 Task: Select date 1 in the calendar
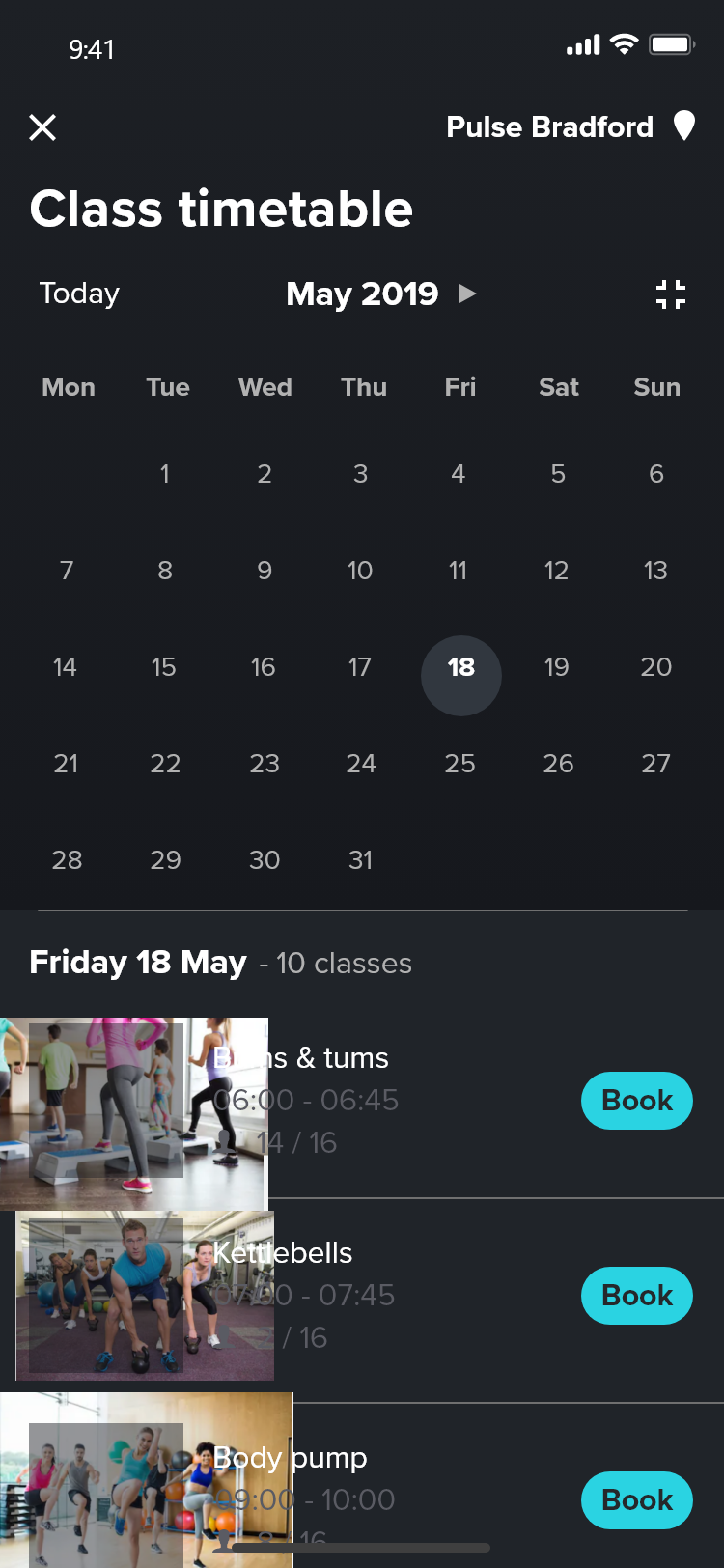(165, 474)
